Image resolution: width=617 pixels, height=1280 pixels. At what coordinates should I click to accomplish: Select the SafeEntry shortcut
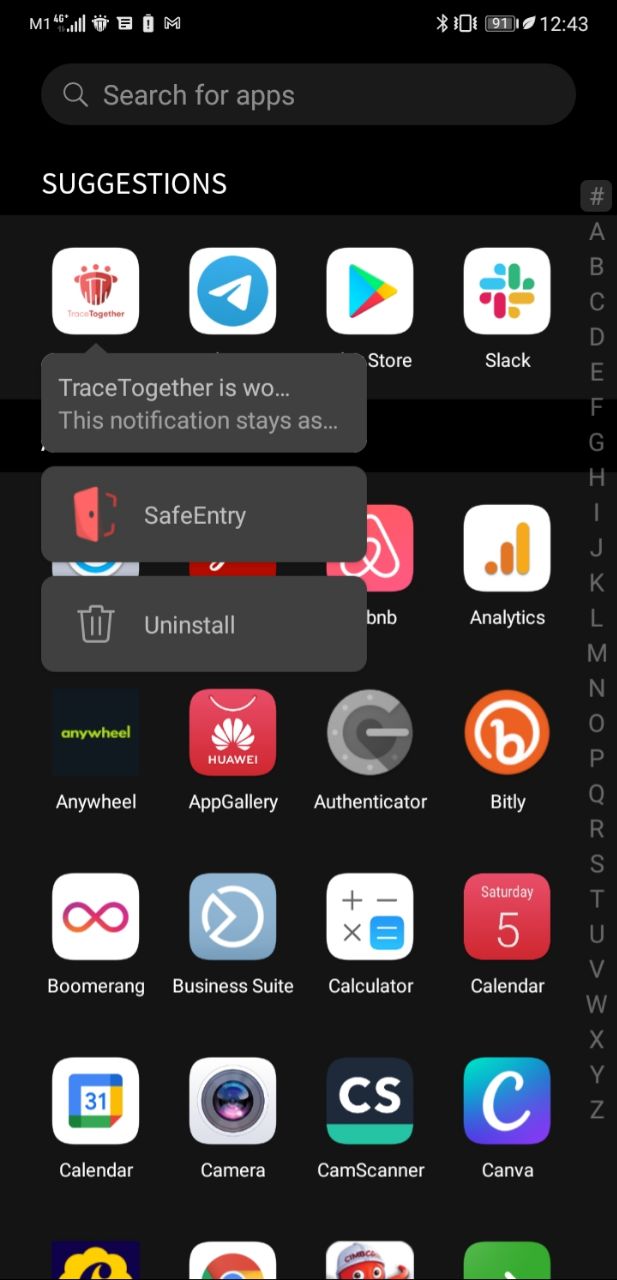tap(204, 515)
